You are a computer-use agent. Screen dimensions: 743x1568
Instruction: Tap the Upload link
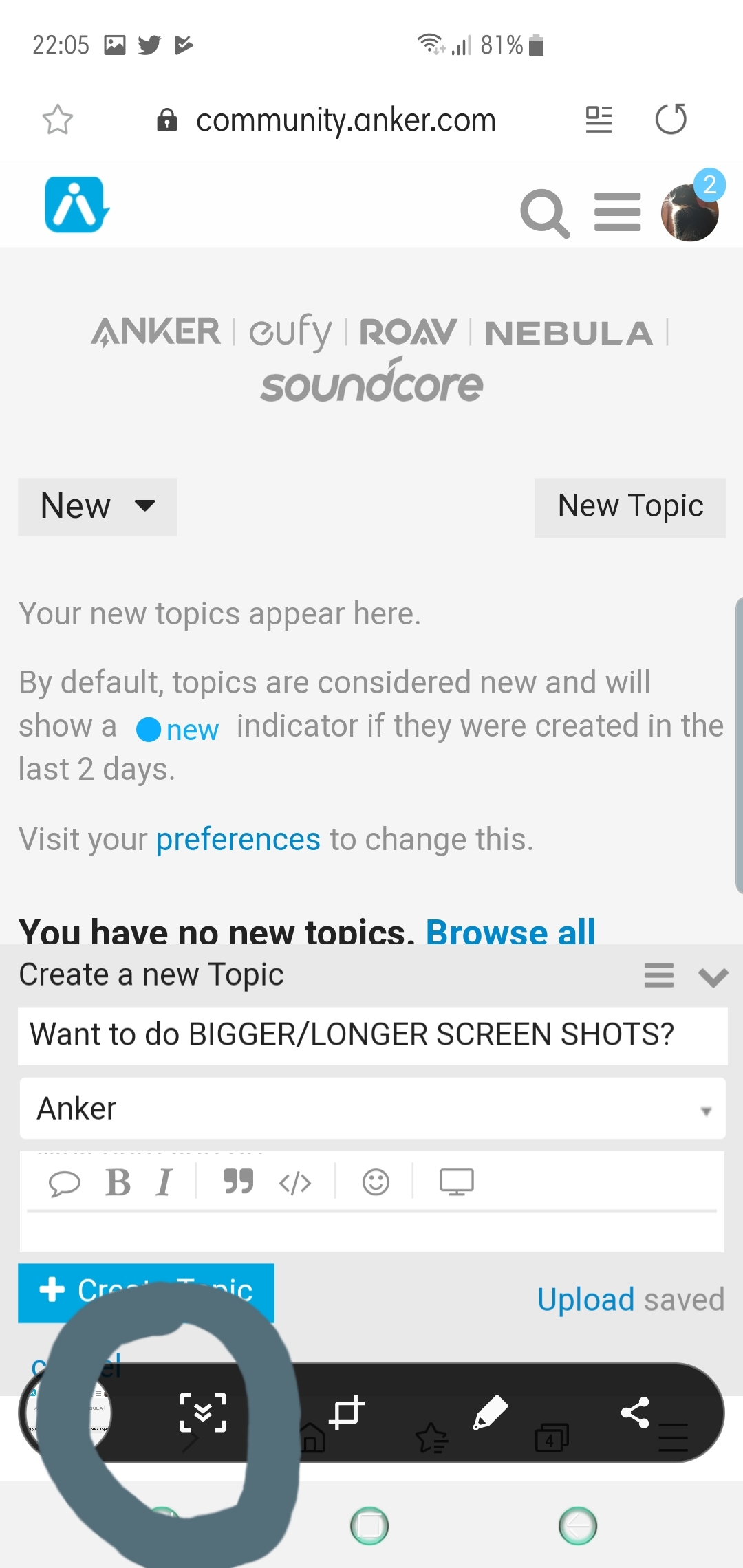(586, 1300)
